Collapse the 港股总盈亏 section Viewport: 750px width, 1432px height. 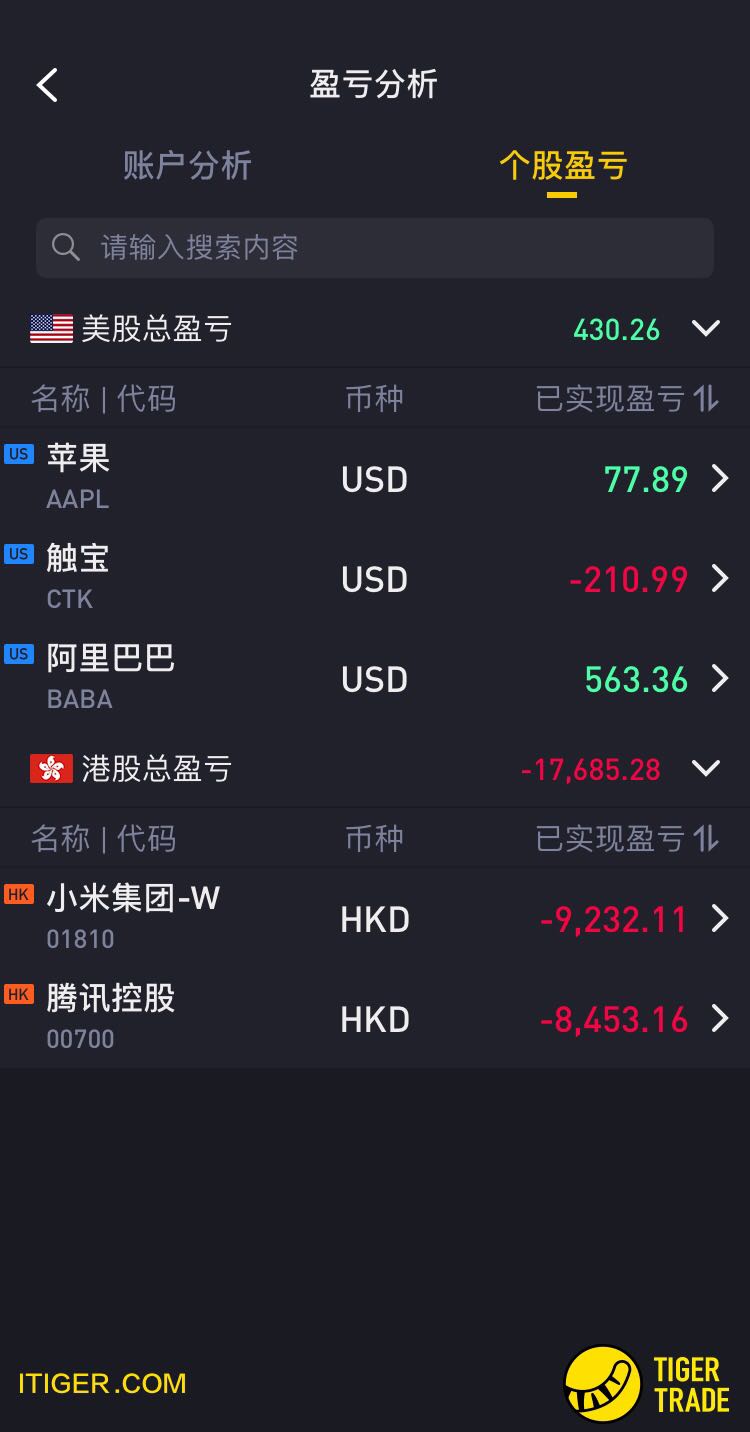pos(706,768)
